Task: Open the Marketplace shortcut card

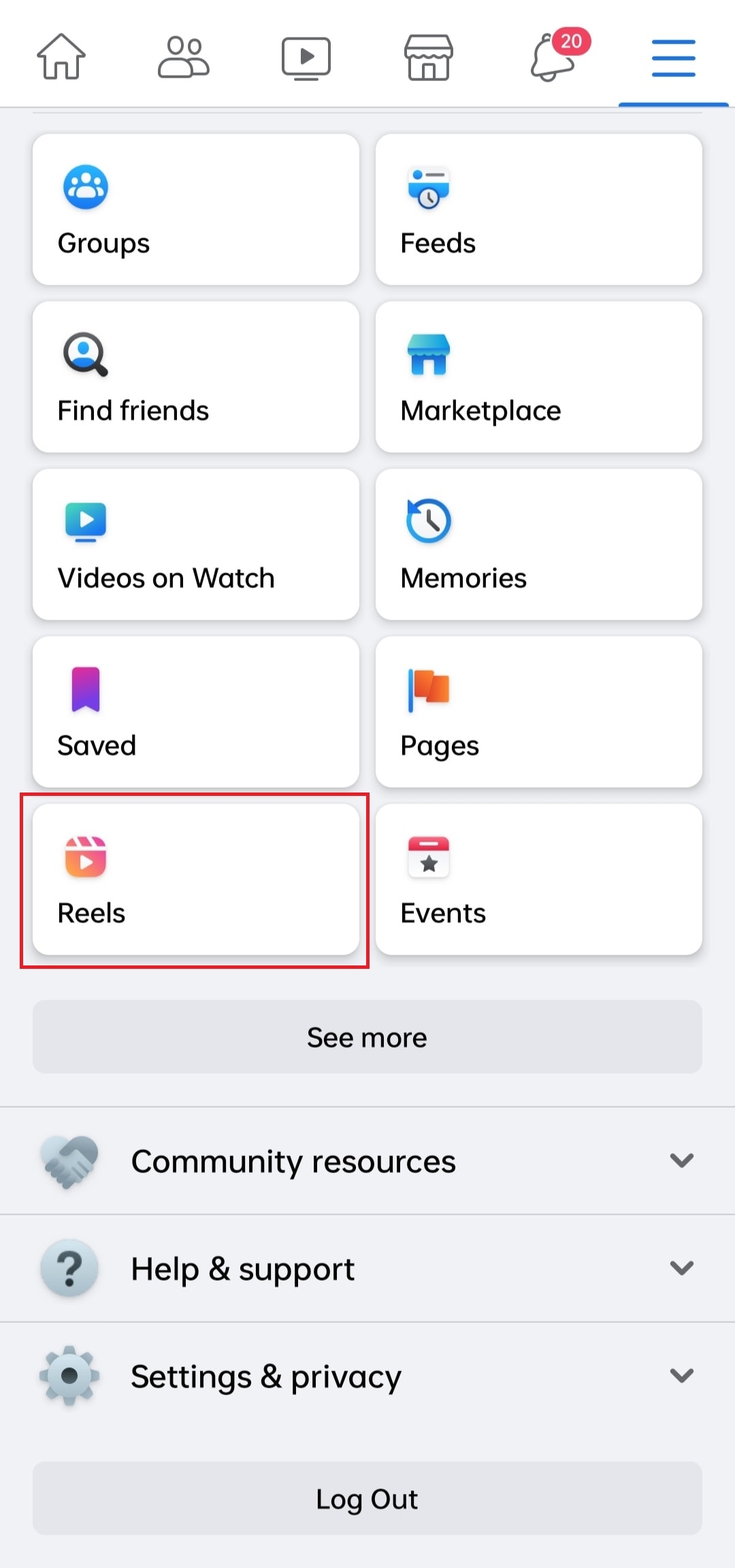Action: click(538, 377)
